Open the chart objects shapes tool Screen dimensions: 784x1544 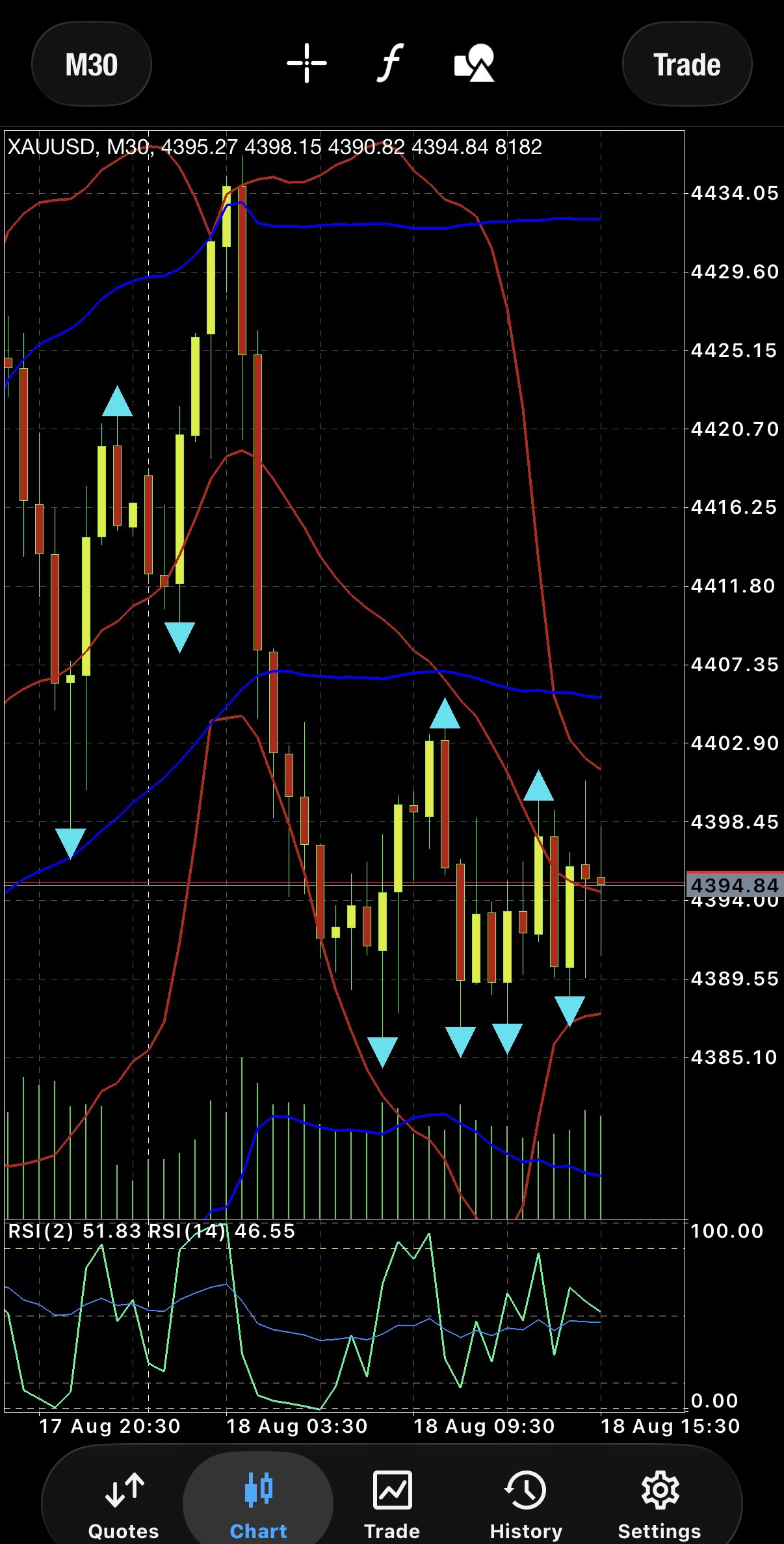coord(474,63)
